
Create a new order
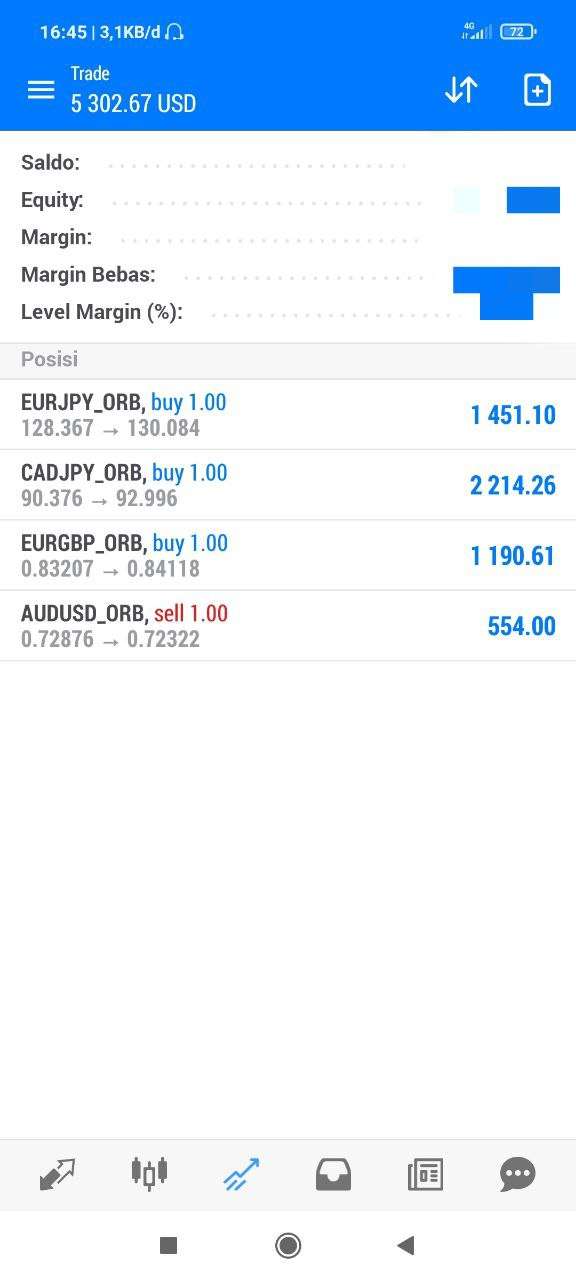537,90
